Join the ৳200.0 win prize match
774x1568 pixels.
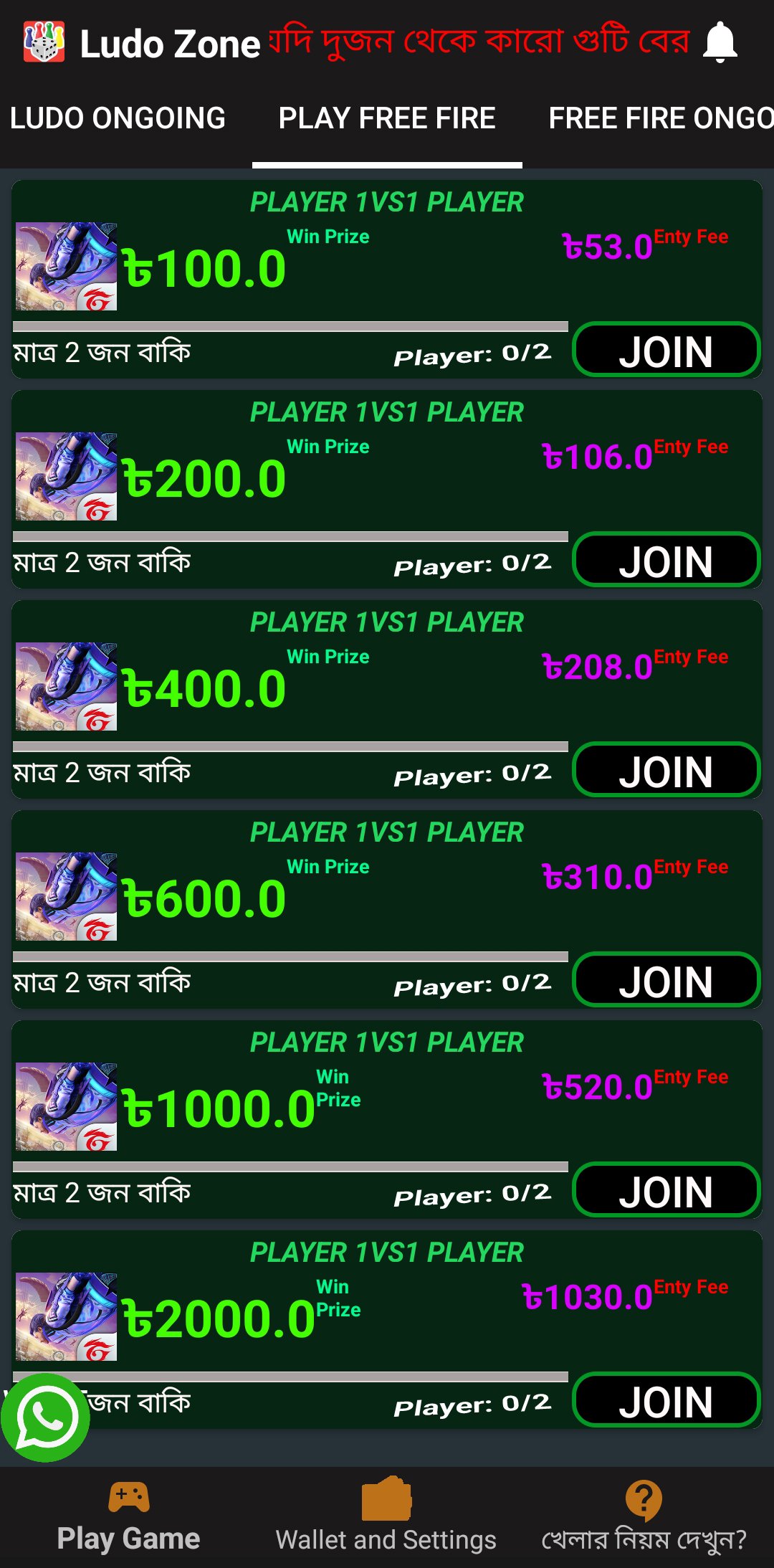pyautogui.click(x=666, y=560)
